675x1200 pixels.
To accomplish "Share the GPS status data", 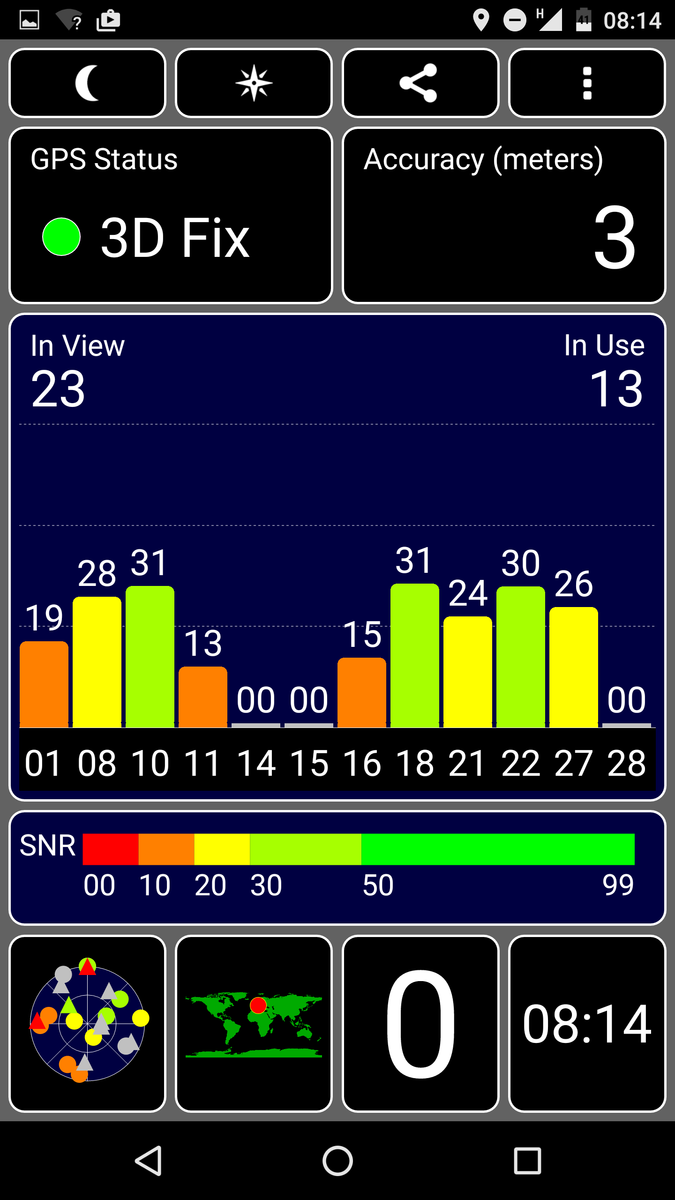I will coord(420,83).
